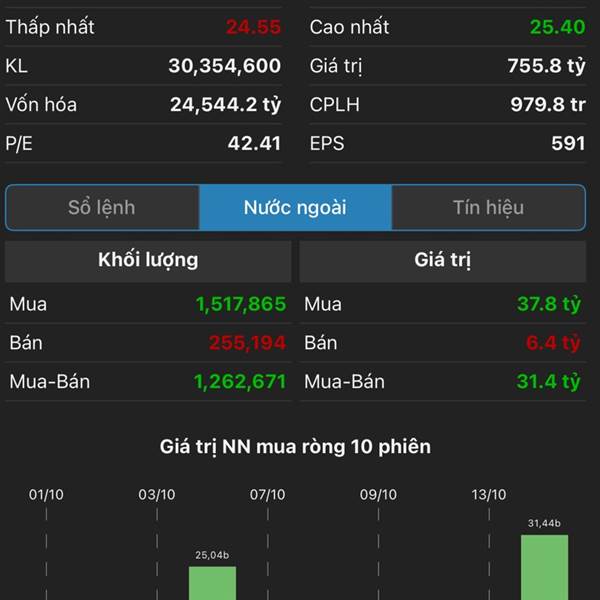Switch to the Sổ lệnh tab
The width and height of the screenshot is (600, 600).
pos(102,208)
